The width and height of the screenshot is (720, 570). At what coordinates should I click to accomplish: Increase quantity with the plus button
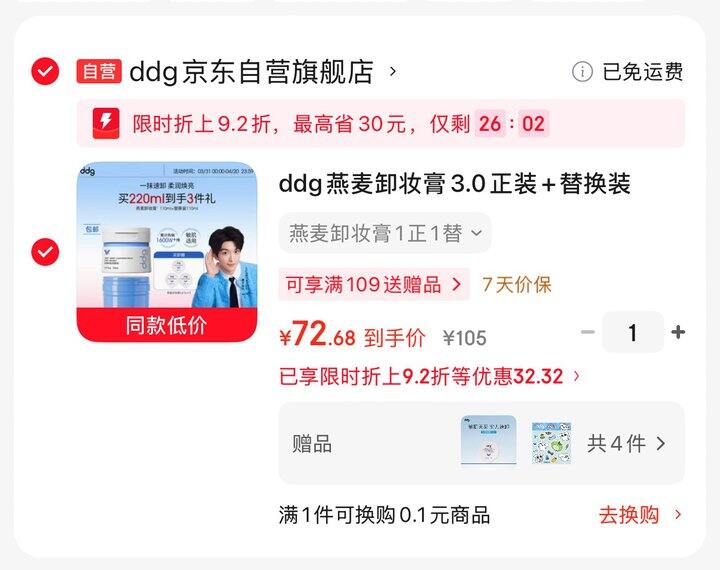pyautogui.click(x=678, y=332)
